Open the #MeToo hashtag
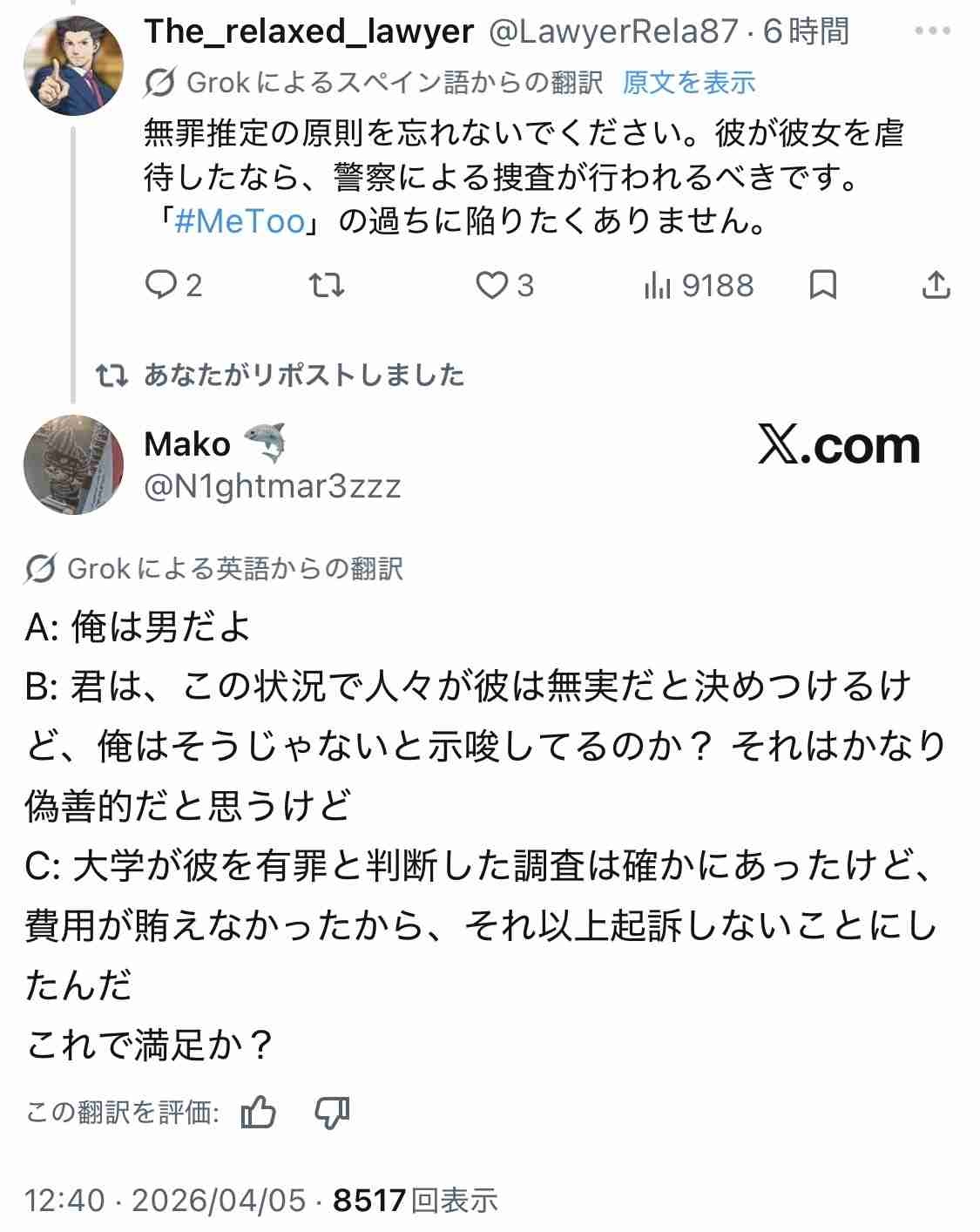Screen dimensions: 980x1232 click(240, 221)
